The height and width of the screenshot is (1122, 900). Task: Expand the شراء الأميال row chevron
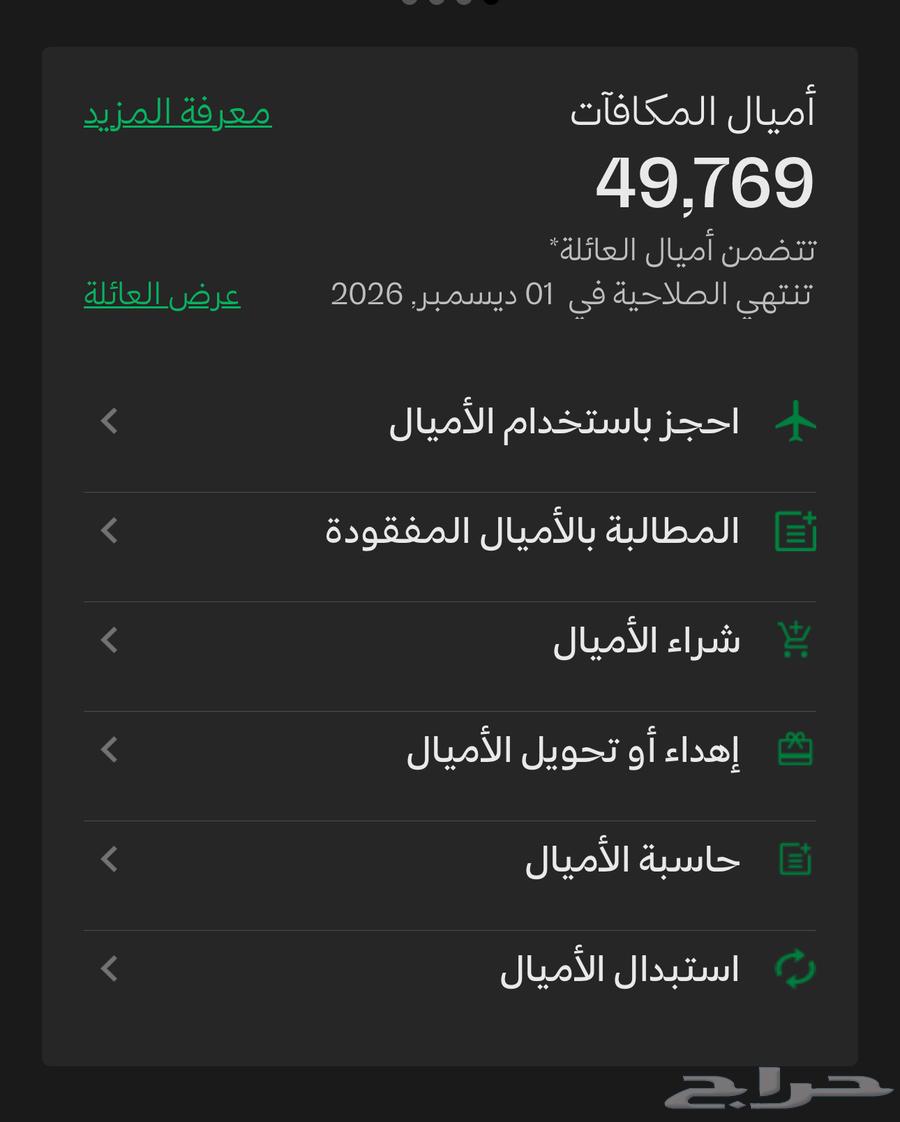pos(108,641)
